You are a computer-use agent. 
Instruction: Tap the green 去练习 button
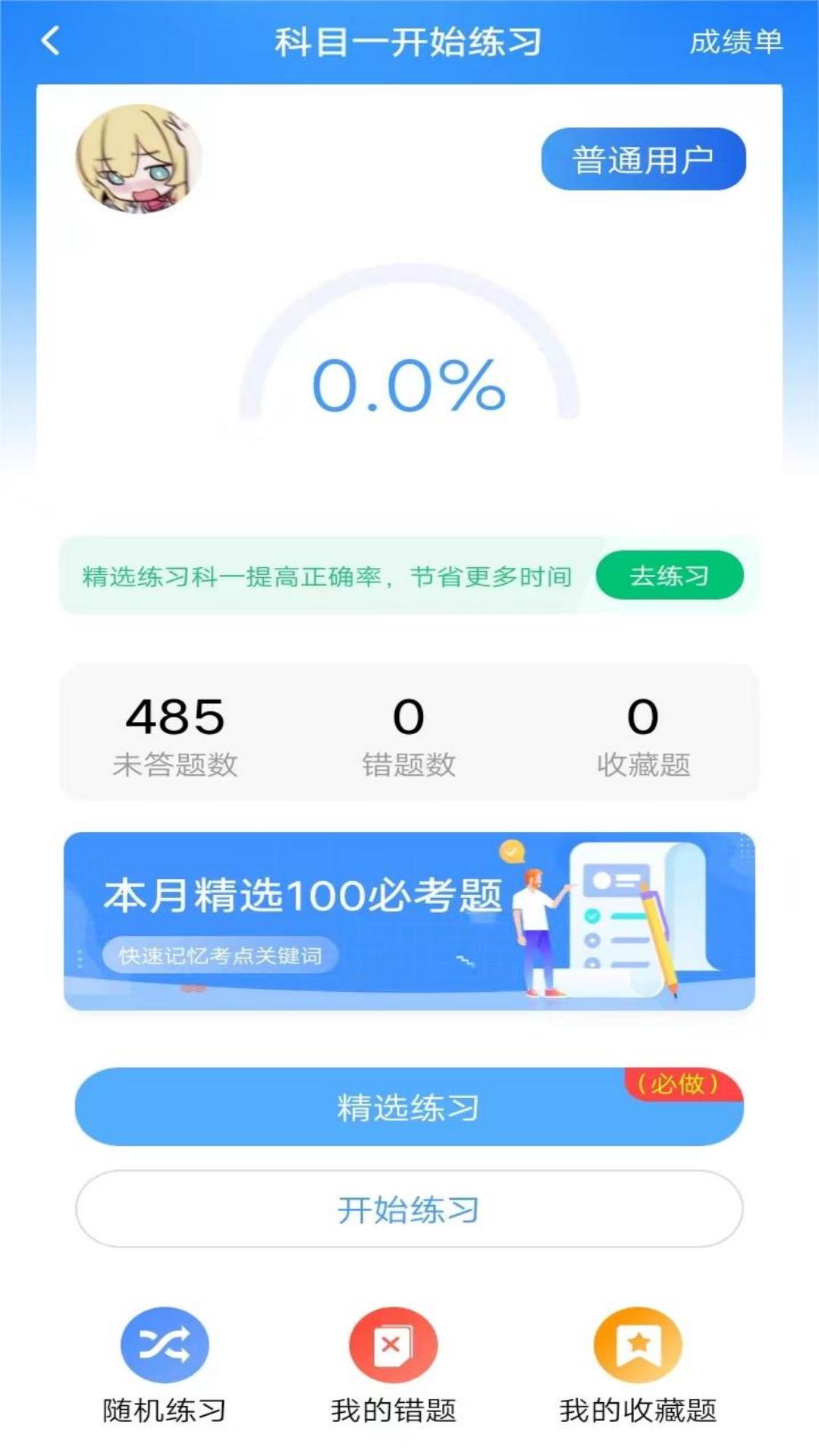[669, 576]
